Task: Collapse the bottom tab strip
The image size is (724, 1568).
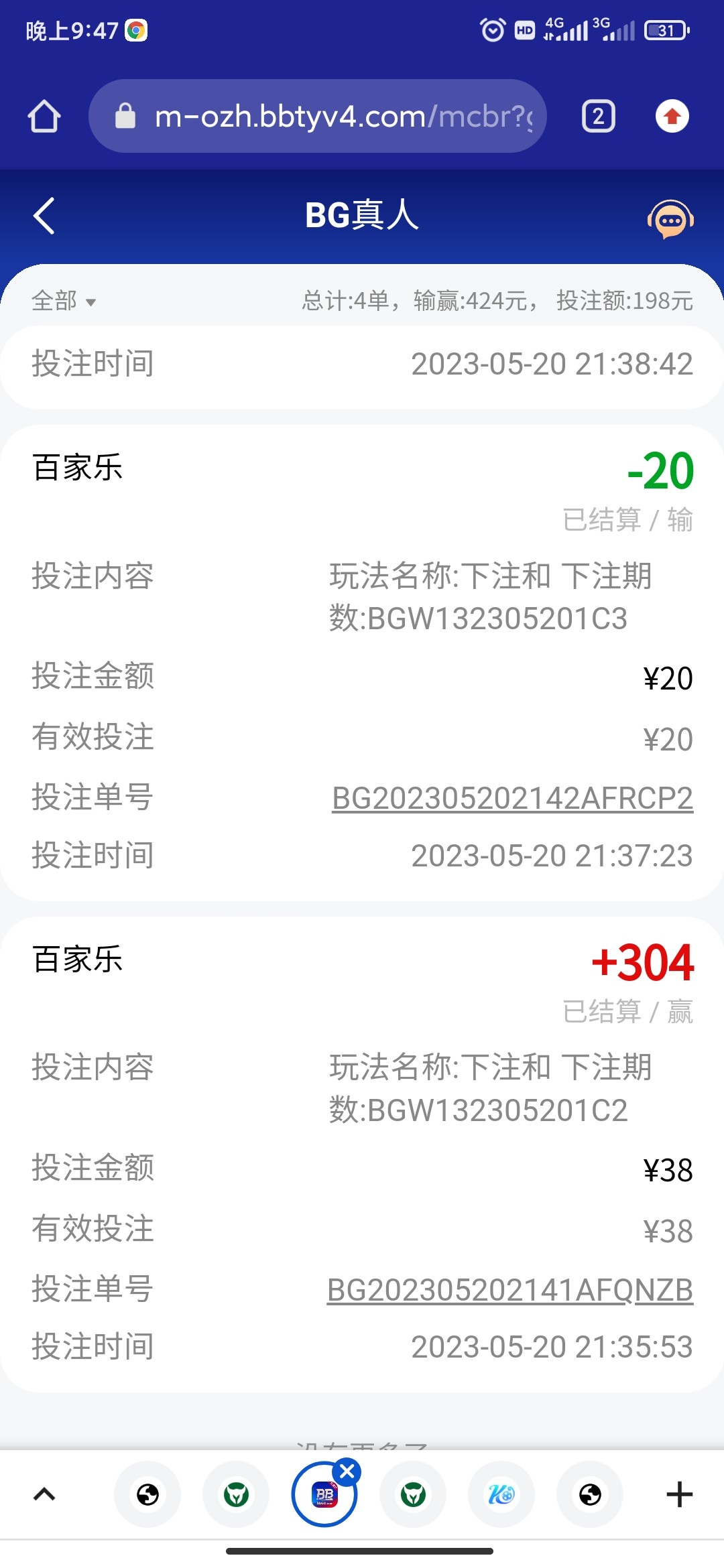Action: 44,1495
